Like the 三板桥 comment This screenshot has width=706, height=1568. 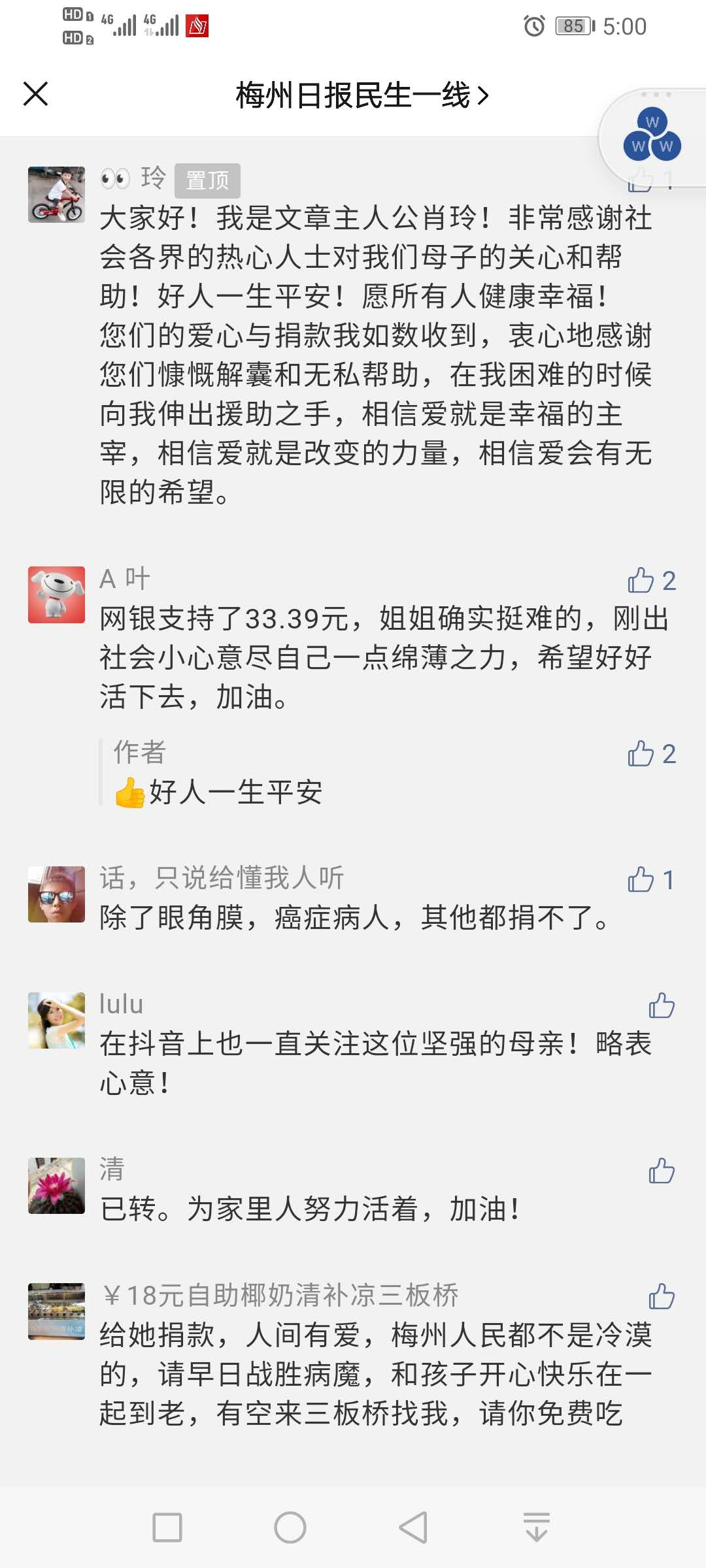661,1297
